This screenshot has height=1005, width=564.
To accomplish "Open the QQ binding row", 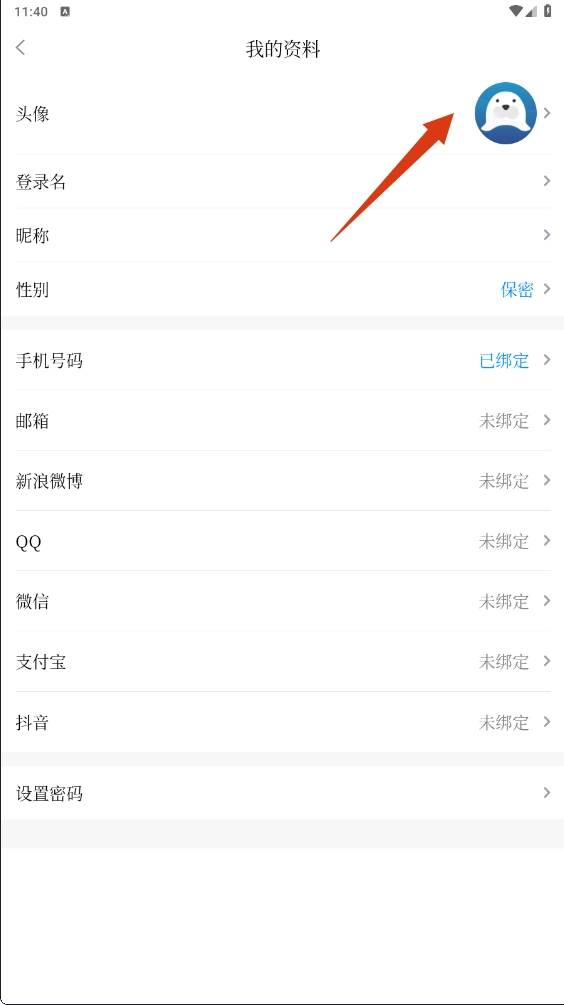I will (x=282, y=541).
